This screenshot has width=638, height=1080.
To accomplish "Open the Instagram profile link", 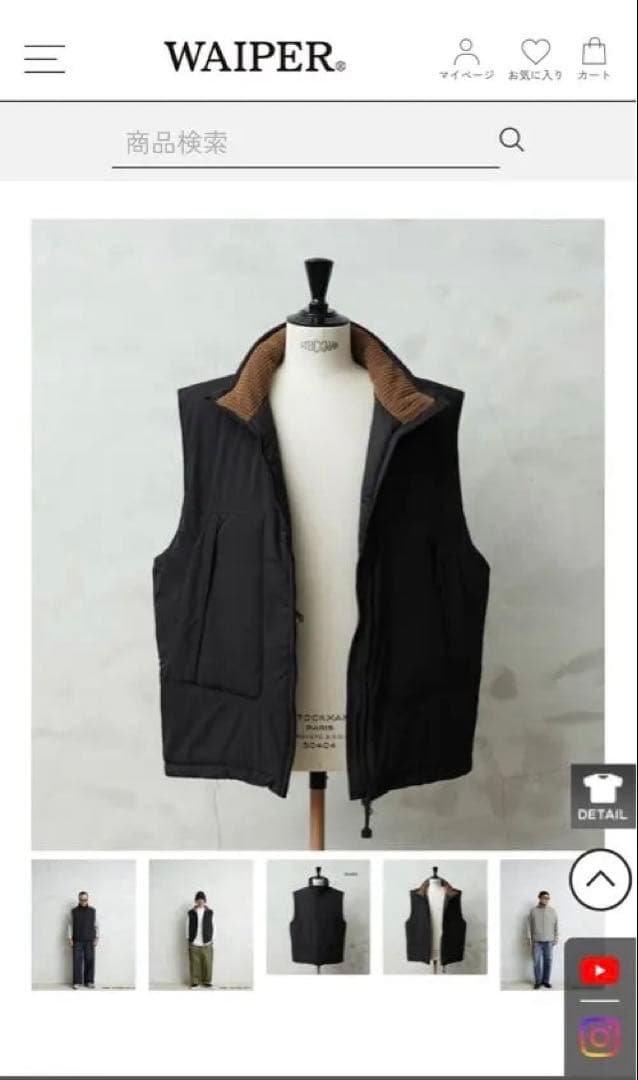I will pyautogui.click(x=600, y=1037).
